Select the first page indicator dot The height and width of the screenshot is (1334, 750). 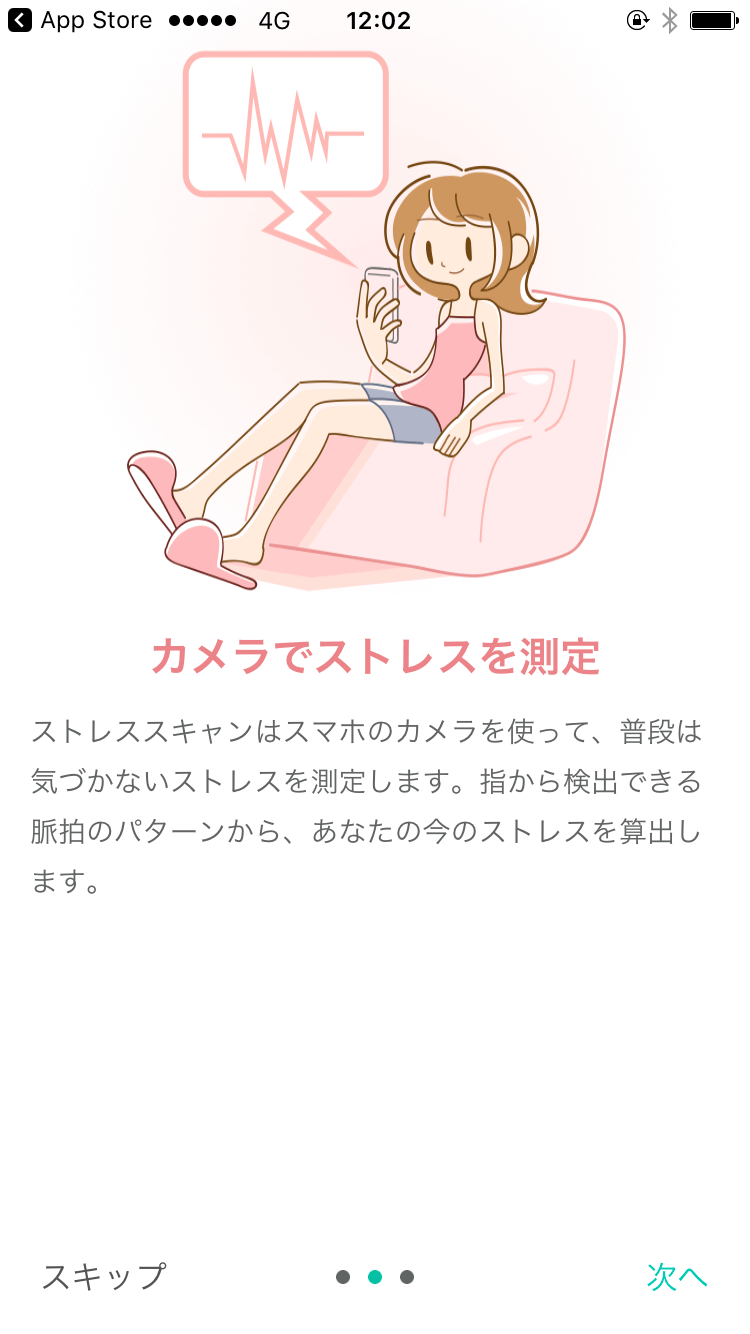(x=343, y=1277)
